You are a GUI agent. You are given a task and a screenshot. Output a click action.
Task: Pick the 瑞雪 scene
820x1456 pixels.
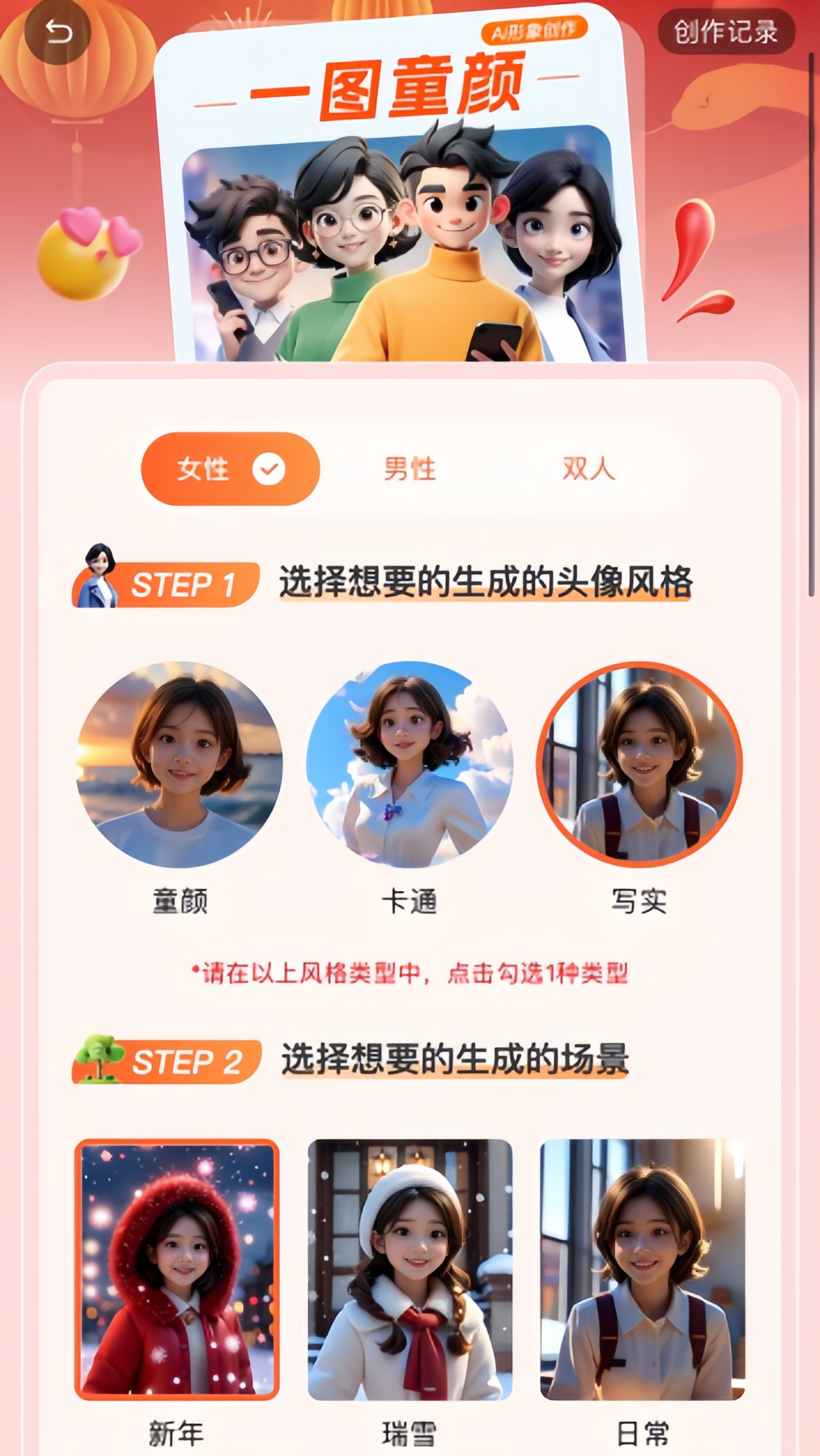coord(410,1269)
